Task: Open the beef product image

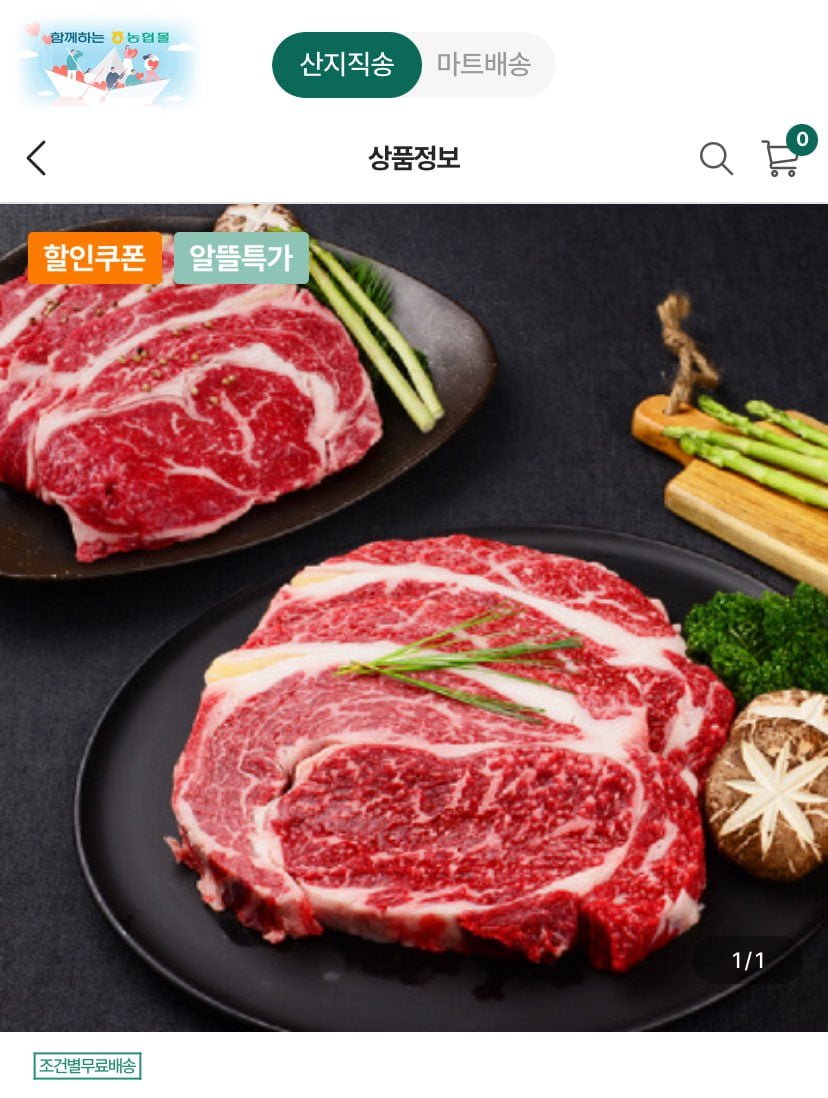Action: pos(414,617)
